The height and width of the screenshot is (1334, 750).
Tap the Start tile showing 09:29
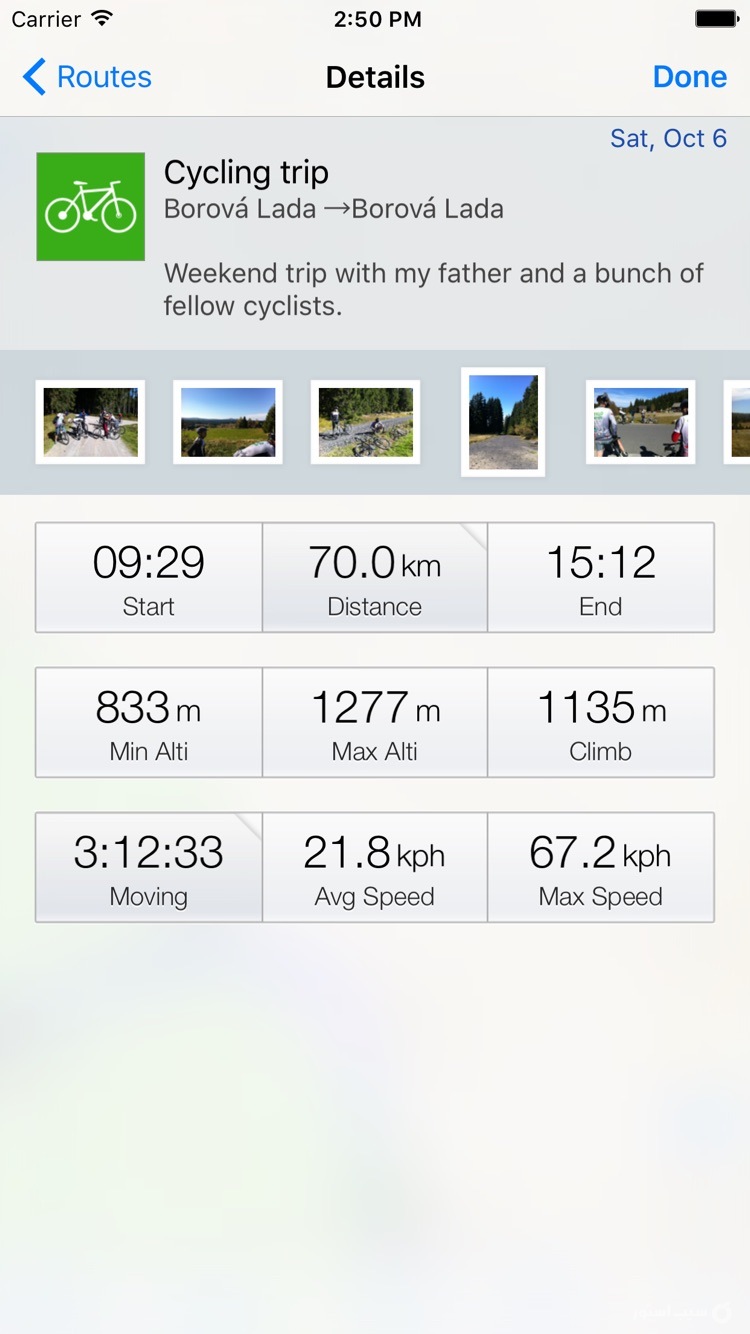tap(147, 577)
